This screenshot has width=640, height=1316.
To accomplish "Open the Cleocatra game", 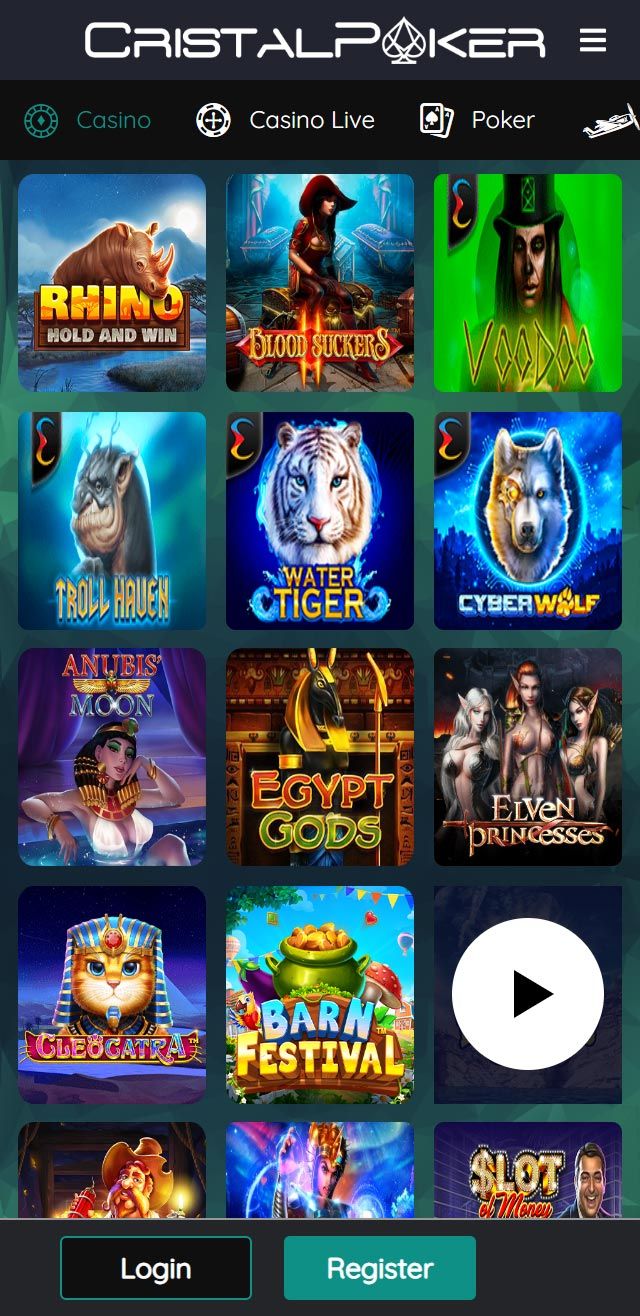I will (112, 995).
